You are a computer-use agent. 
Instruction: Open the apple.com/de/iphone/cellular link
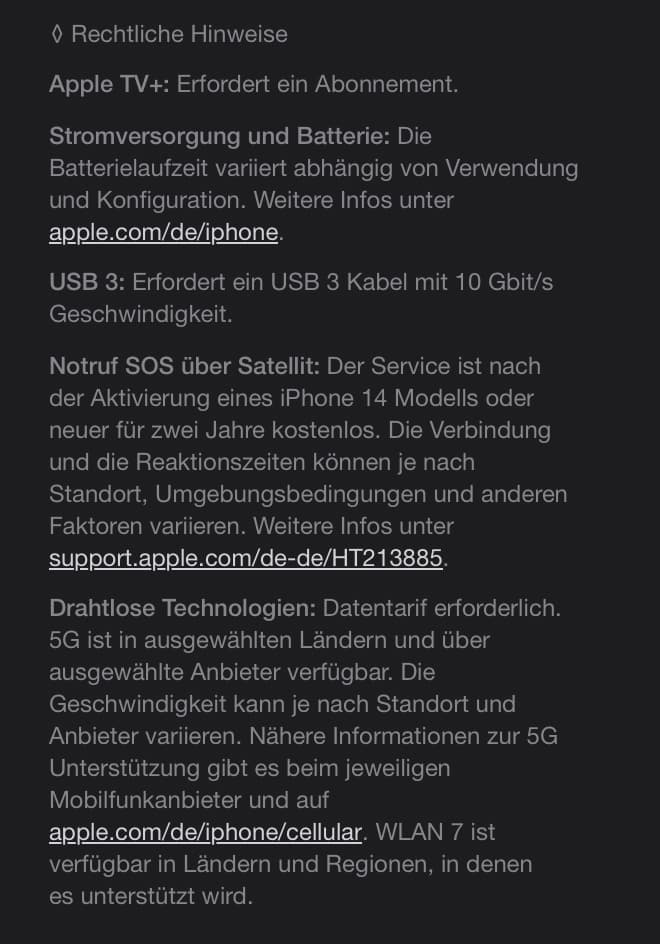205,832
